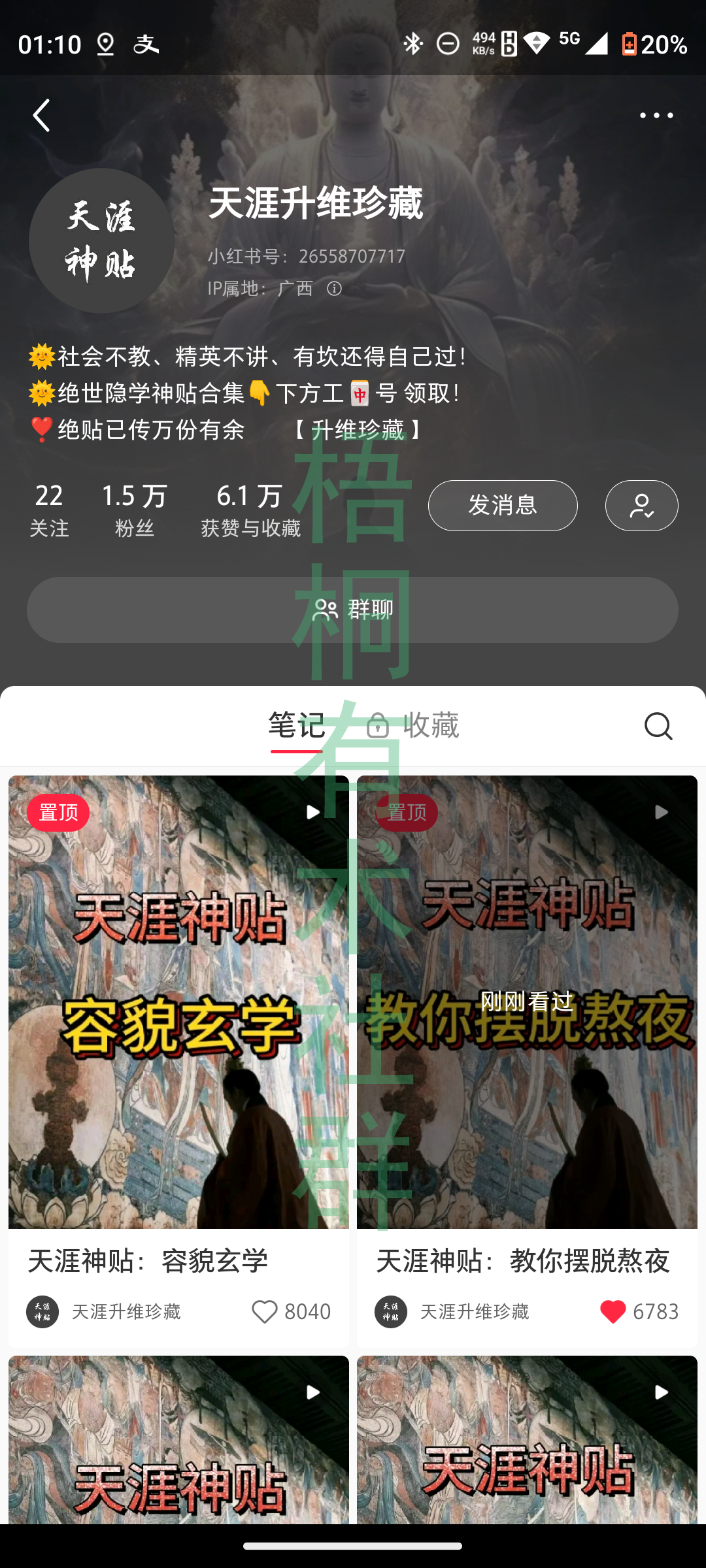Switch to the 笔记 tab
Image resolution: width=706 pixels, height=1568 pixels.
point(296,726)
